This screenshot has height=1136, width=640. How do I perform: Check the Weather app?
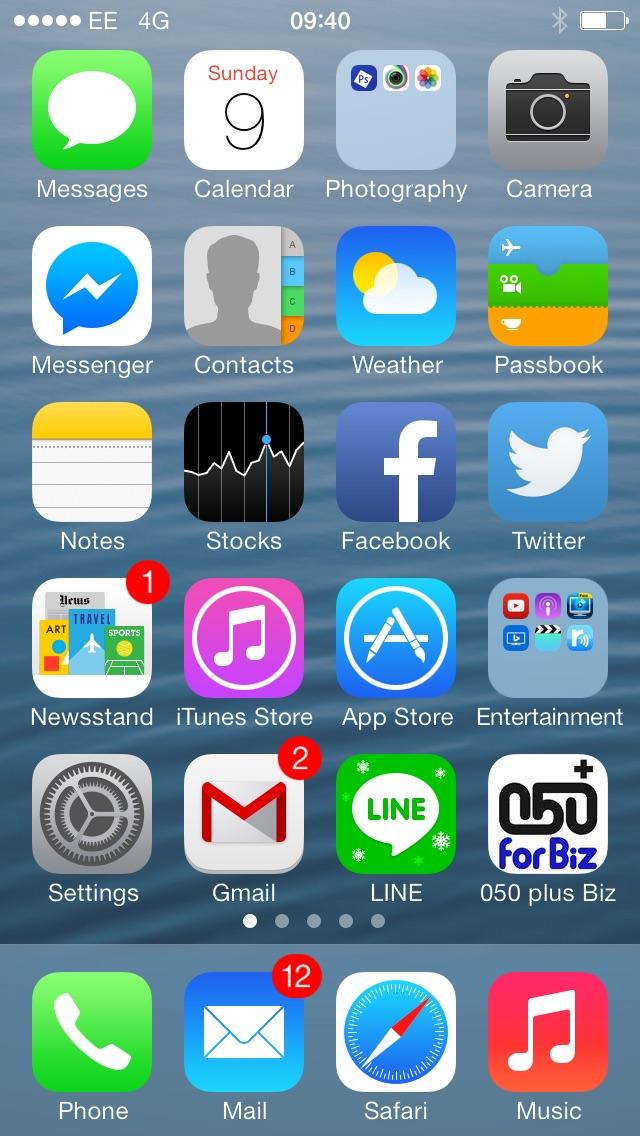pos(396,286)
